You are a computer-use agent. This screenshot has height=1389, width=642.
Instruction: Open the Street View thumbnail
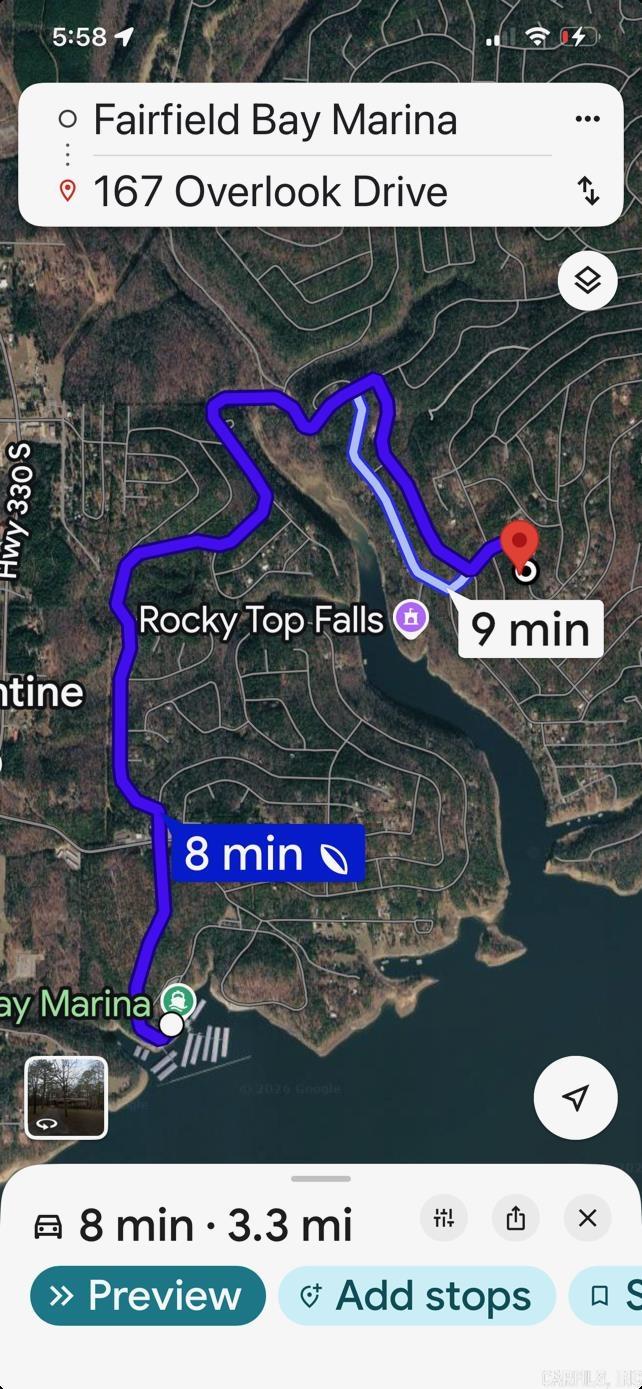(x=66, y=1097)
